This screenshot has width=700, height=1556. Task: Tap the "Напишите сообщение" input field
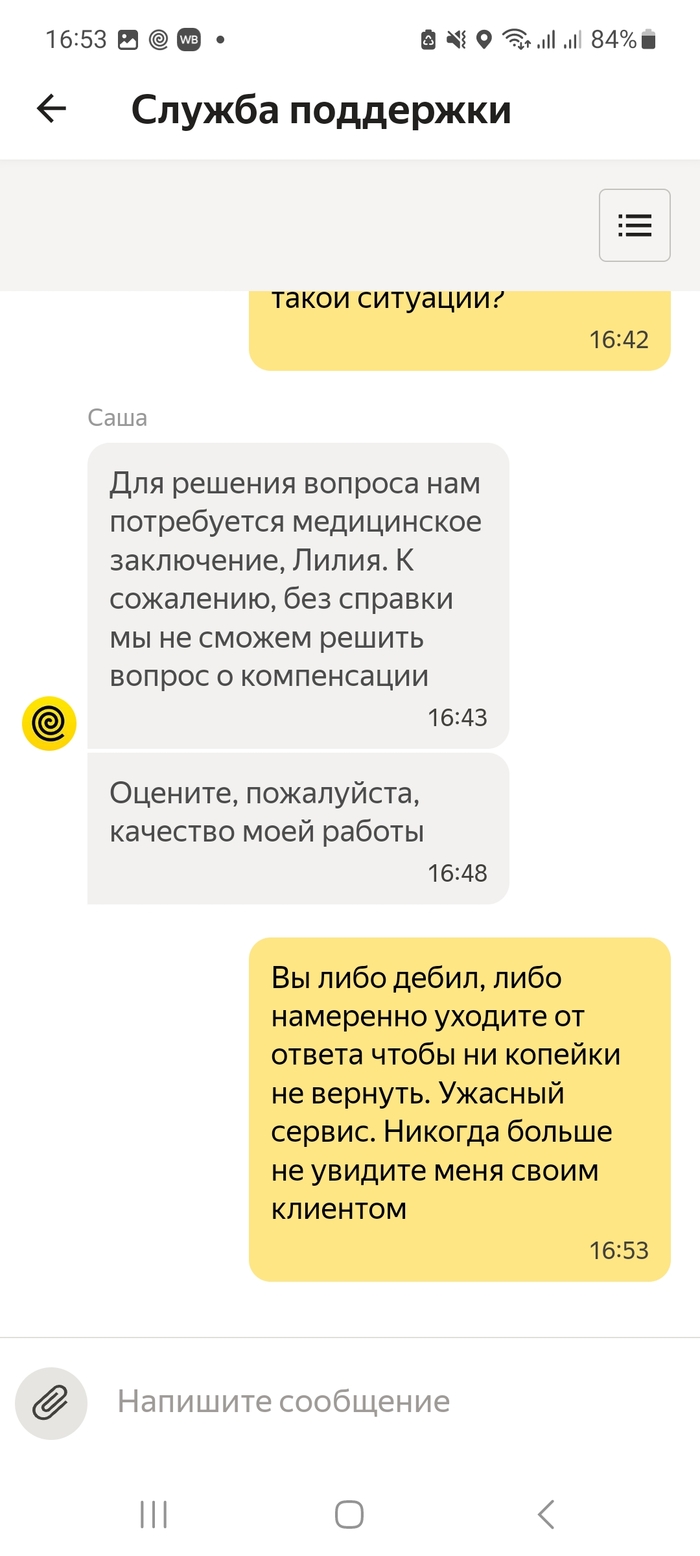(x=380, y=1402)
